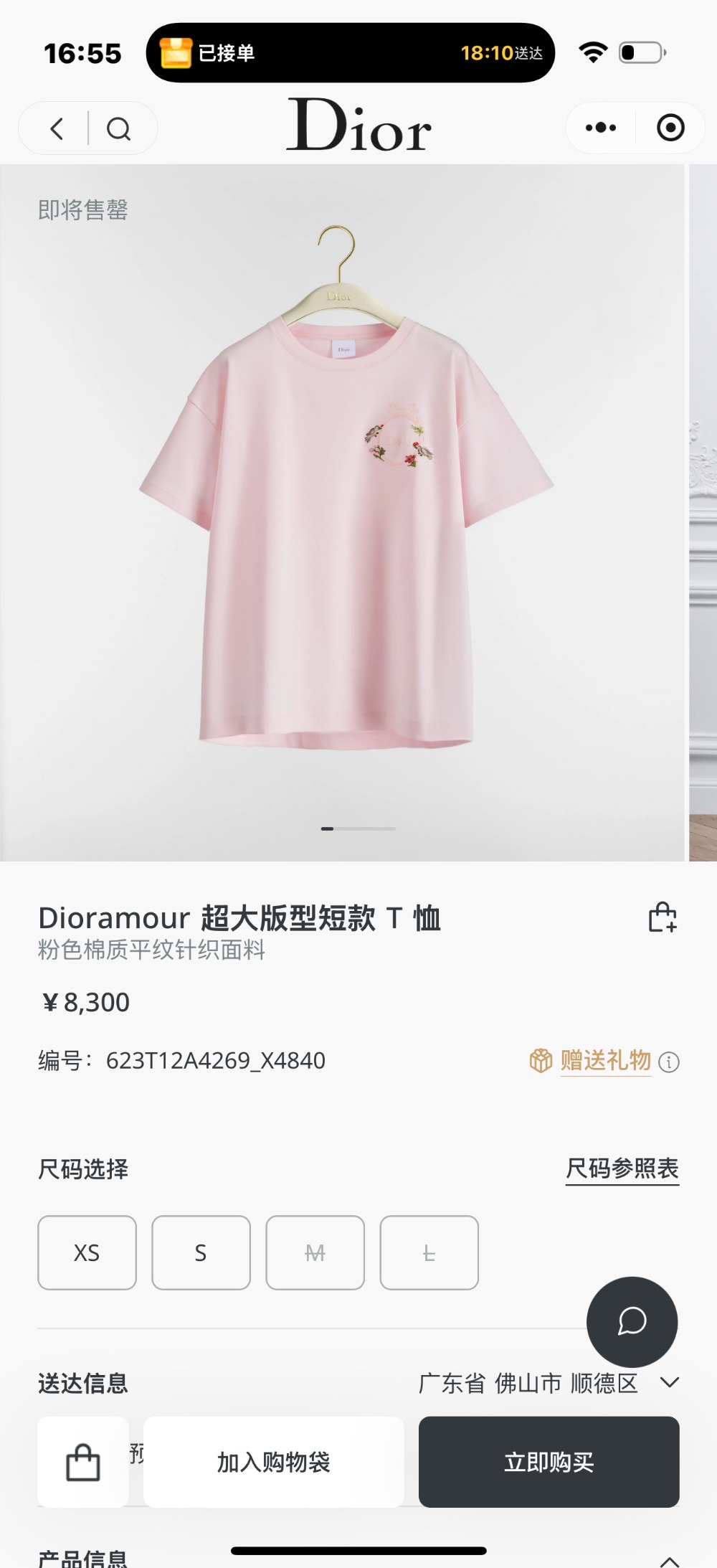Screen dimensions: 717x1568
Task: Open the 已接单 delivery status pill
Action: [x=350, y=53]
